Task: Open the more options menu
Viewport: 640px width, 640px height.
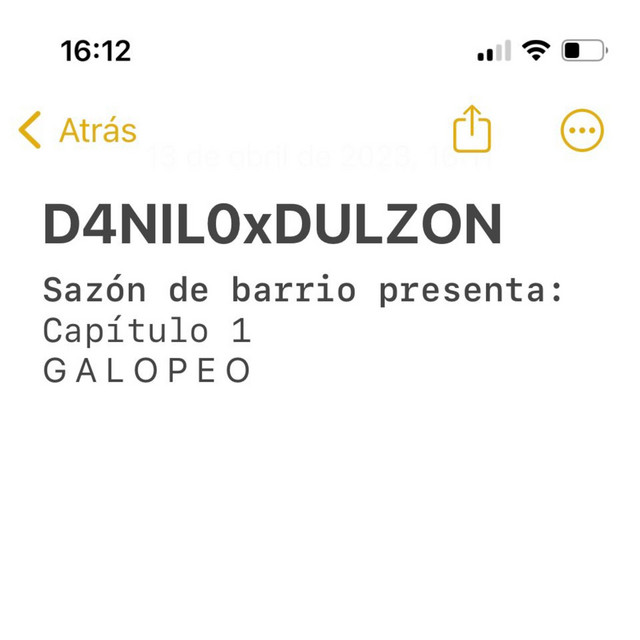Action: (582, 130)
